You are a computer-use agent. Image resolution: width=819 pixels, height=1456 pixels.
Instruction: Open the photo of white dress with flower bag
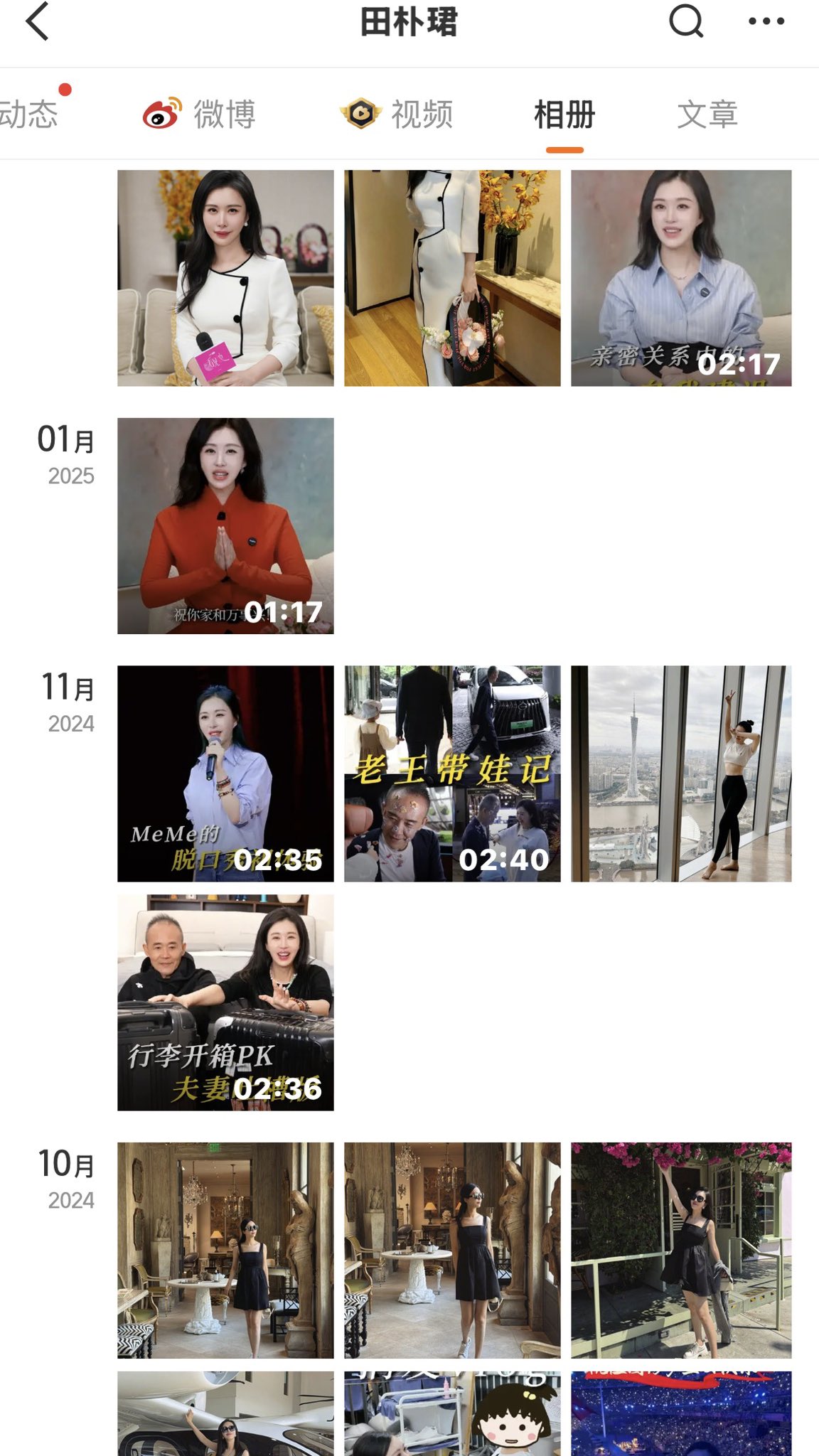tap(452, 278)
